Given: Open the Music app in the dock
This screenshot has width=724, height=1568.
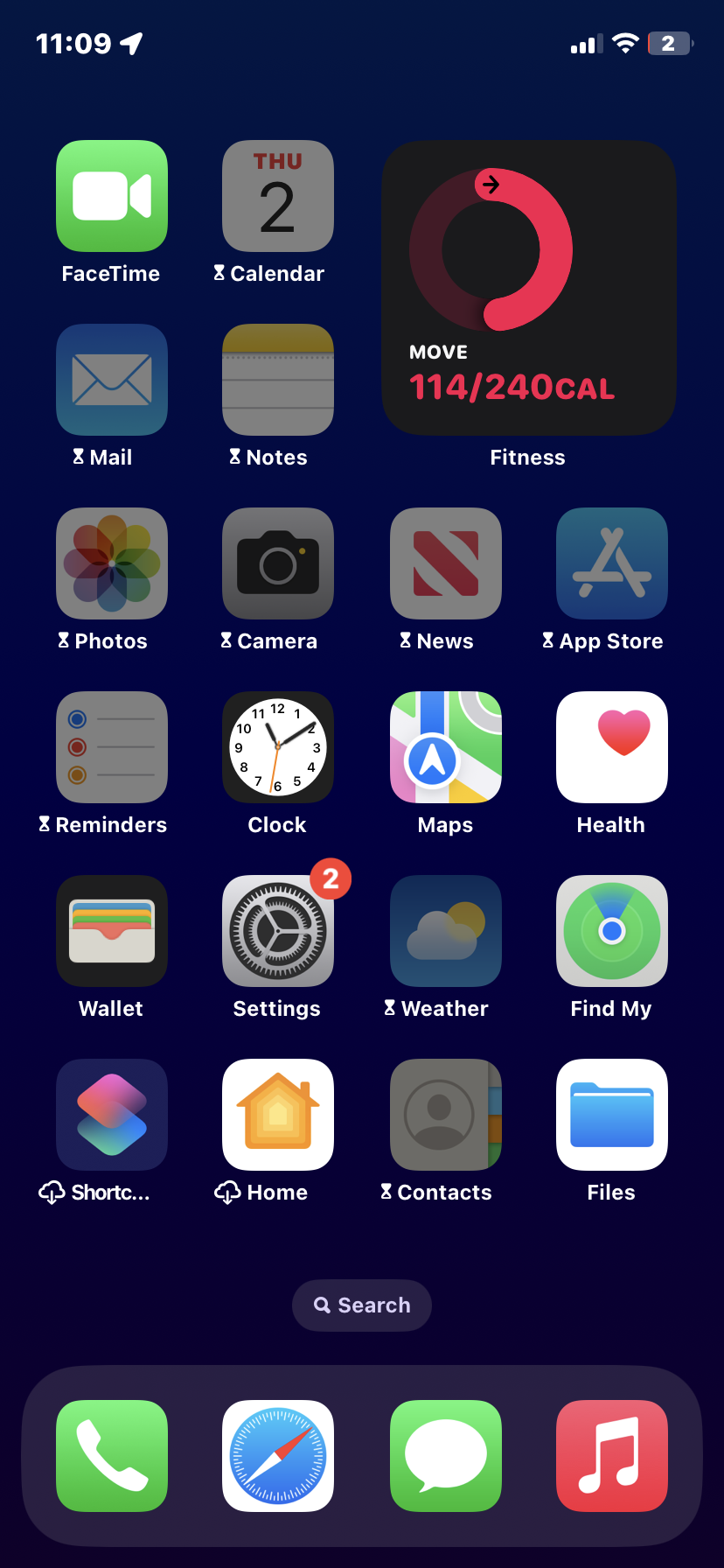Looking at the screenshot, I should (612, 1456).
